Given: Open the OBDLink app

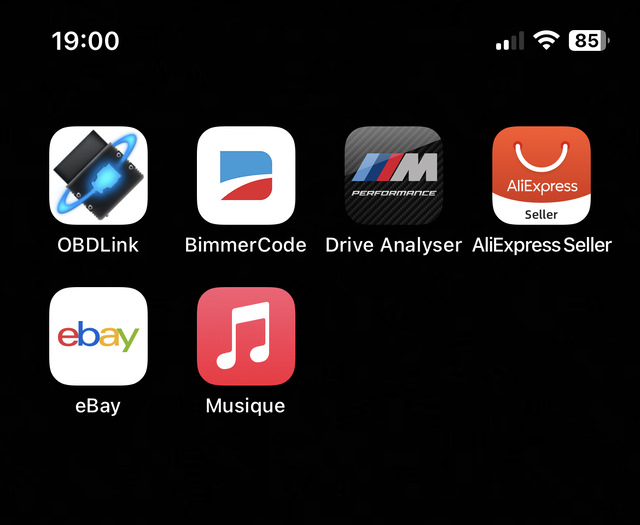Looking at the screenshot, I should [x=98, y=175].
